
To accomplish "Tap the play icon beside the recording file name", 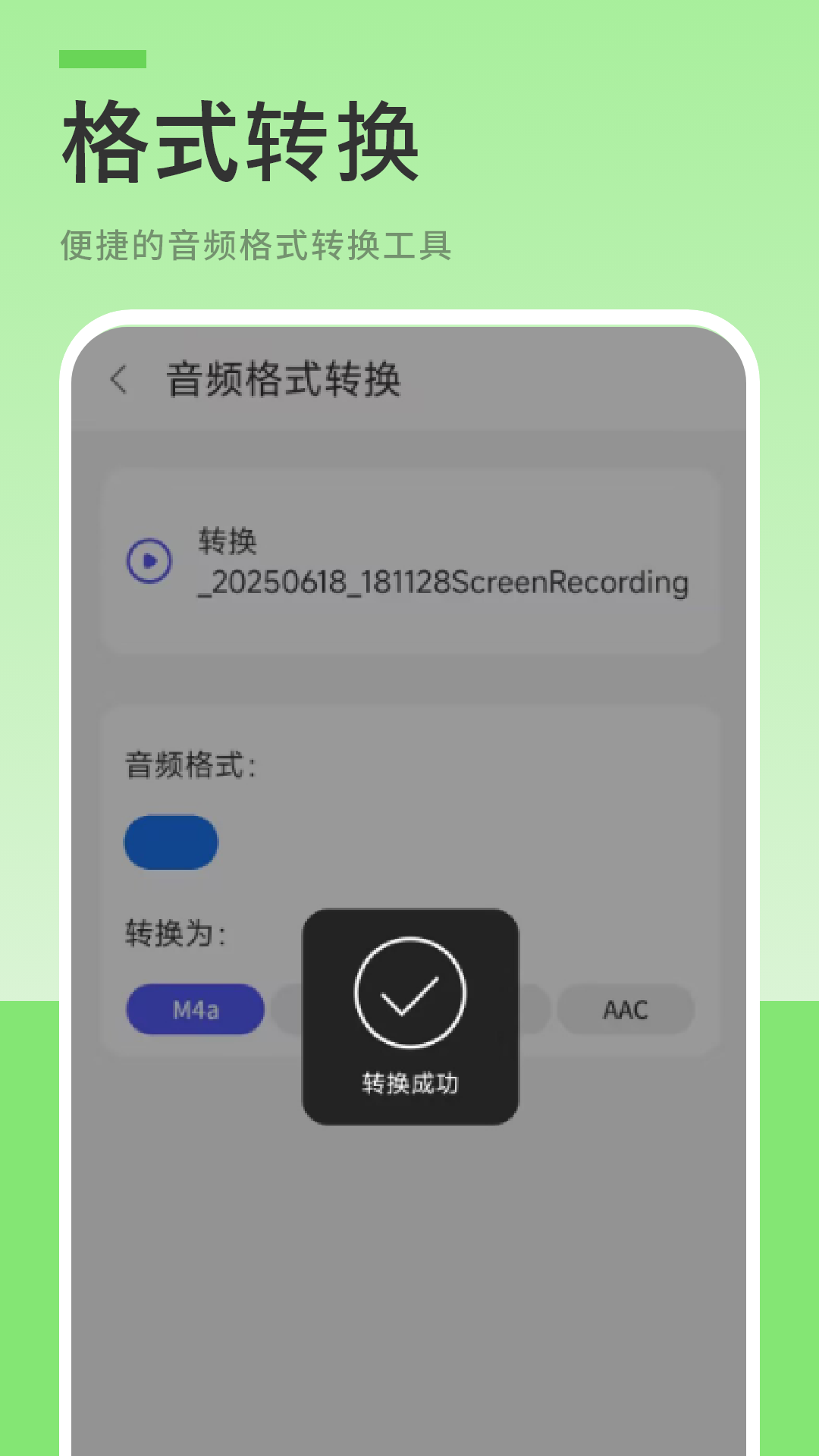I will point(149,561).
